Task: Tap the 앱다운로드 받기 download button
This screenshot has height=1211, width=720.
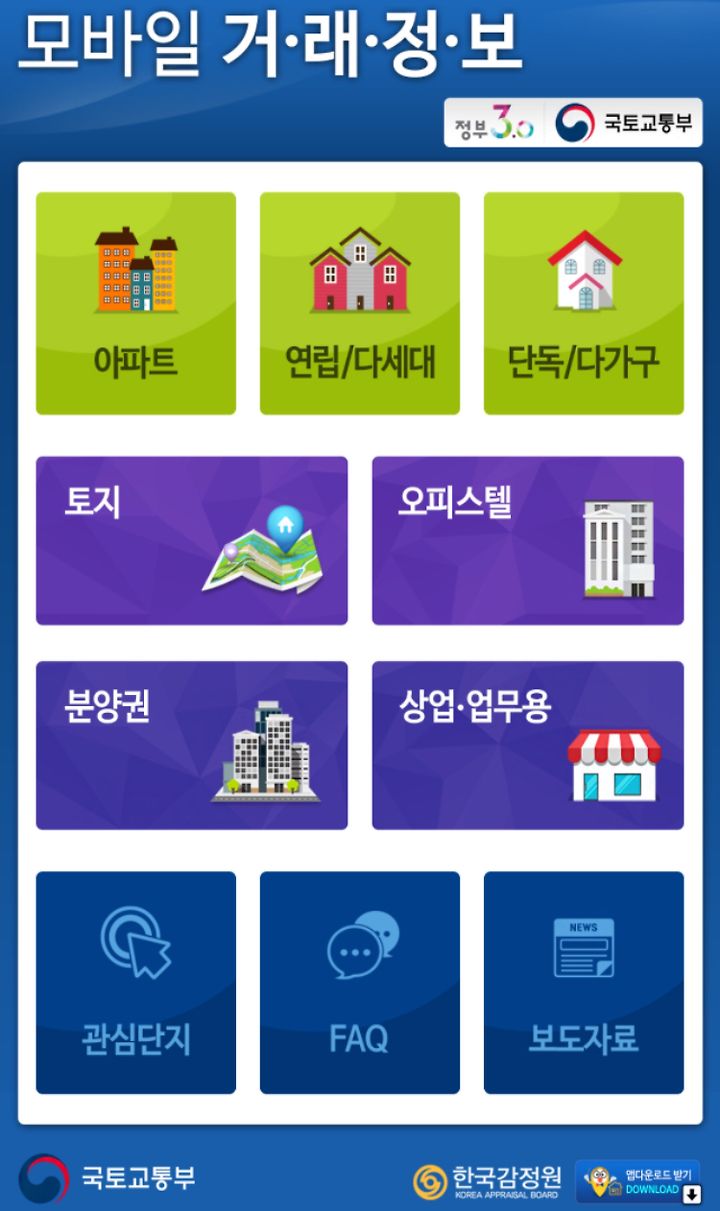Action: (639, 1181)
